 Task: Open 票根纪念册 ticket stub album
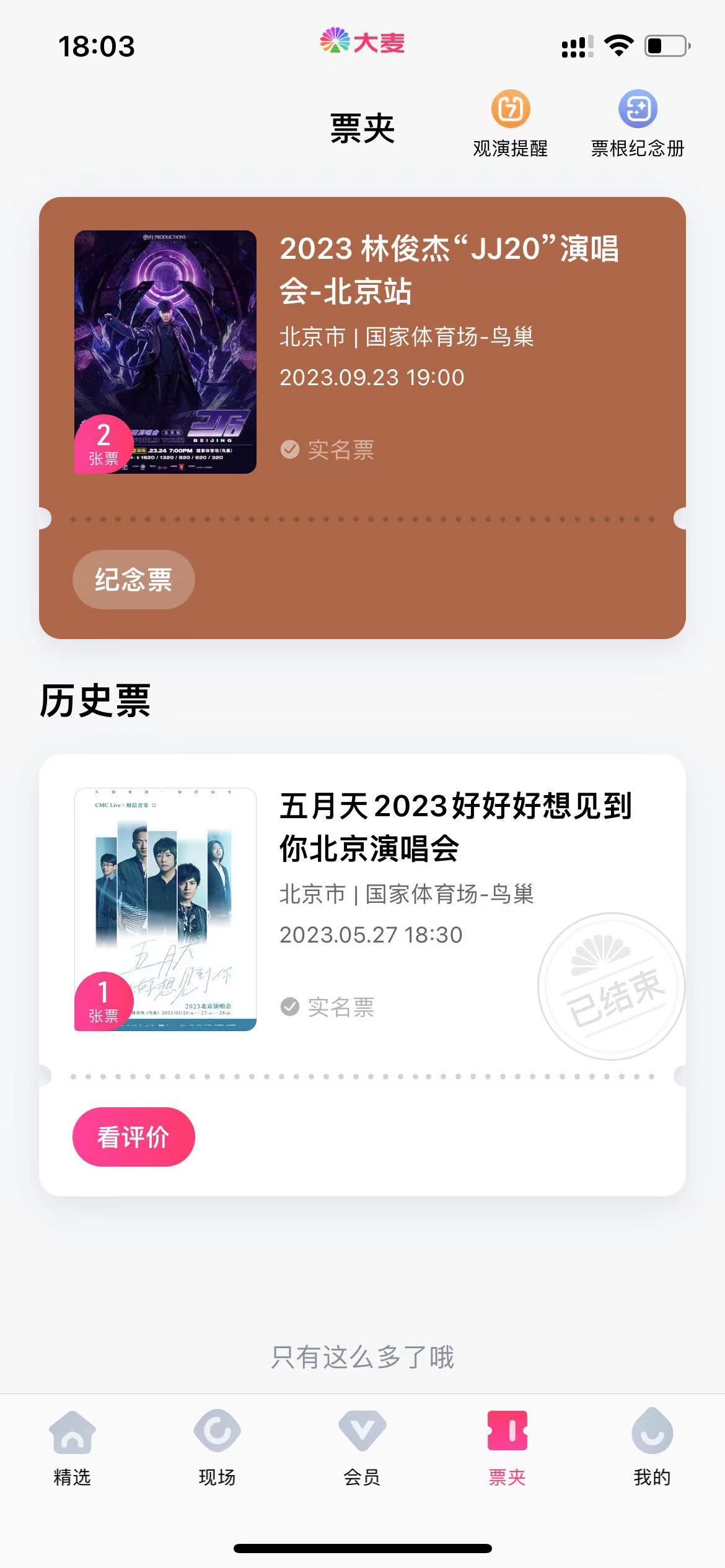[637, 124]
